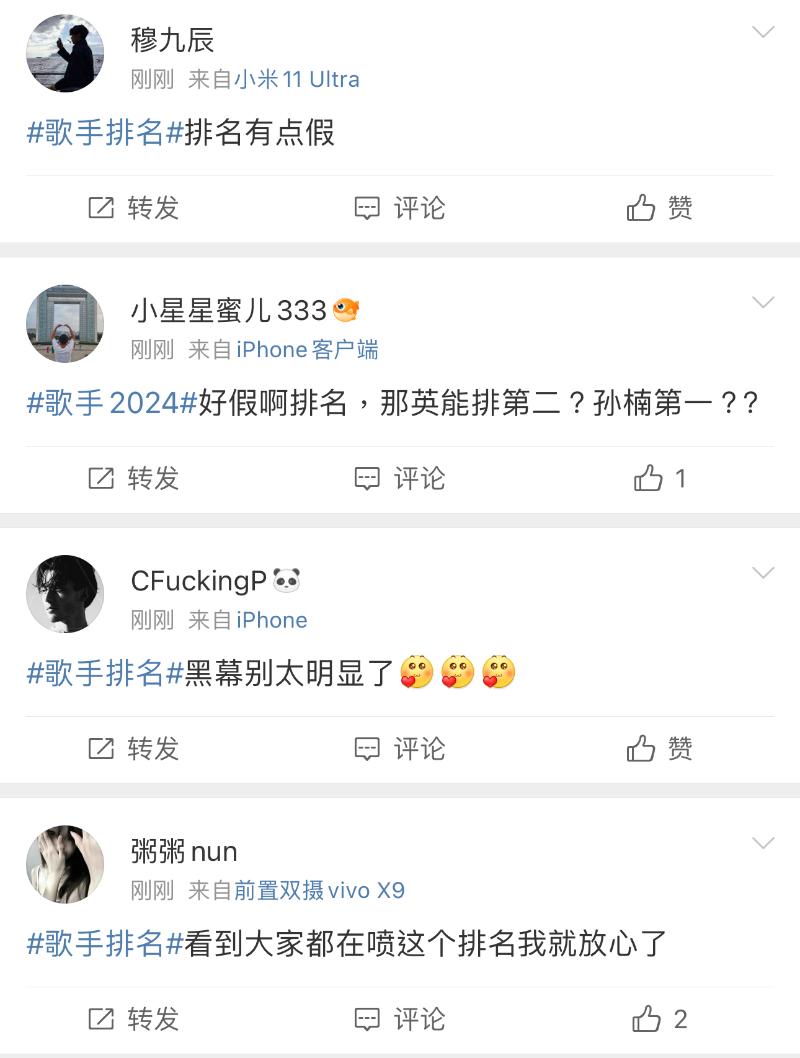The width and height of the screenshot is (800, 1058).
Task: Comment on 穆九辰's post
Action: (399, 208)
